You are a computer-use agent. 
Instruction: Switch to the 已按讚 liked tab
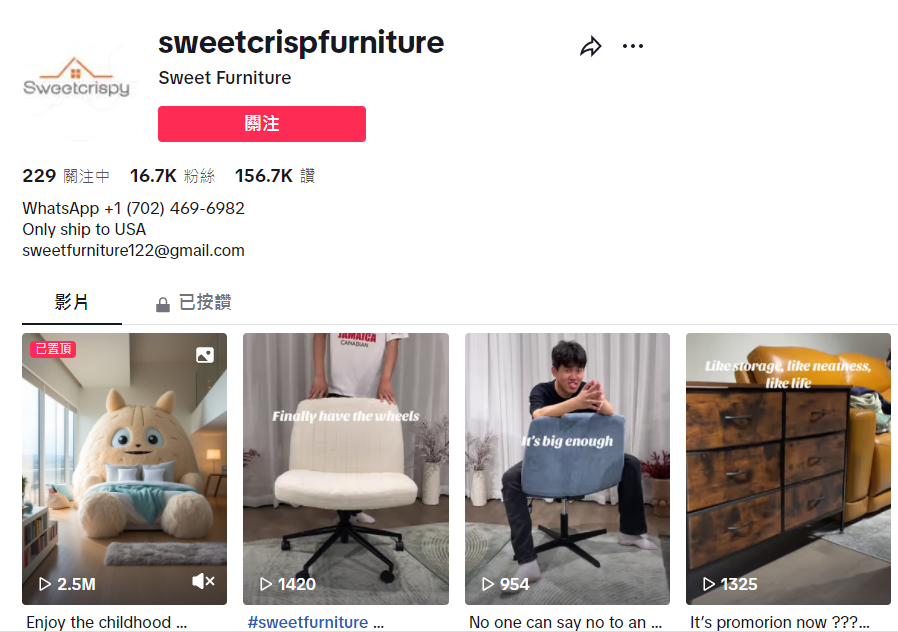[x=194, y=302]
